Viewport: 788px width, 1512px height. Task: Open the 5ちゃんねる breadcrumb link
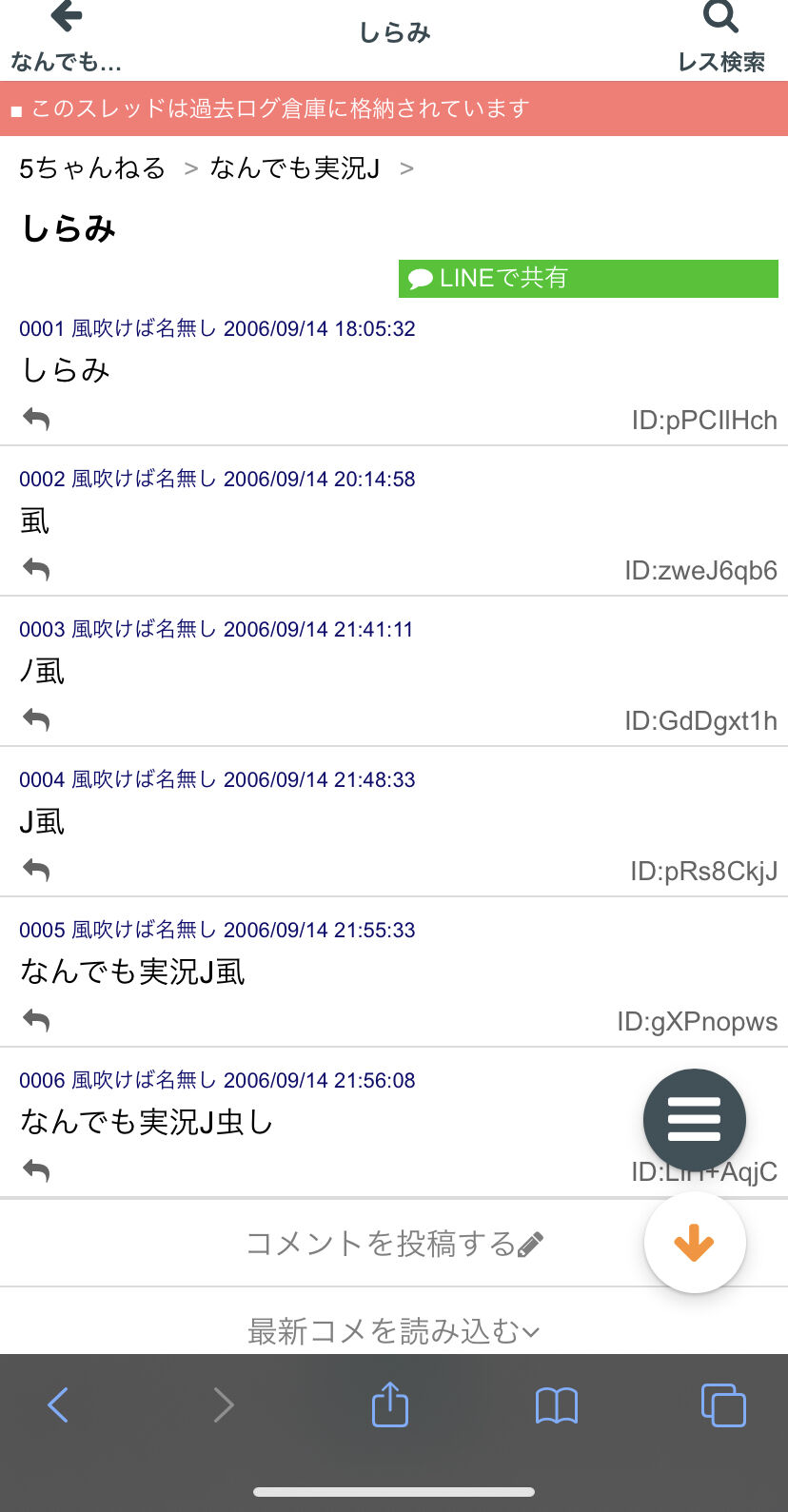point(92,168)
